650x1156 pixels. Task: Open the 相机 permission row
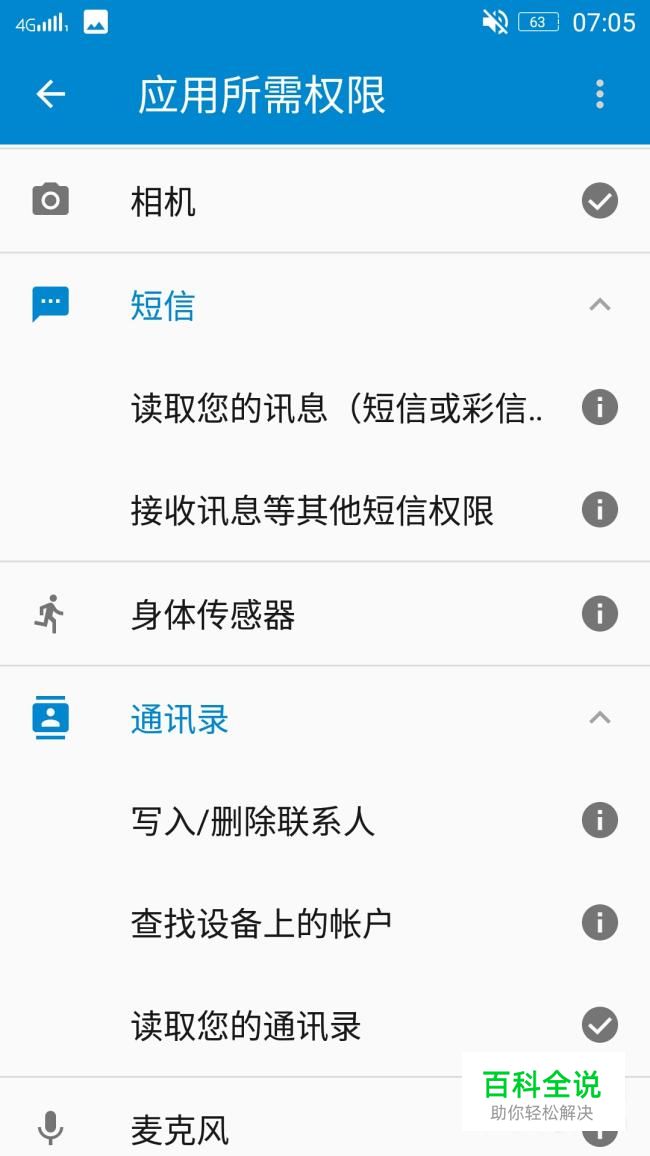[x=325, y=201]
